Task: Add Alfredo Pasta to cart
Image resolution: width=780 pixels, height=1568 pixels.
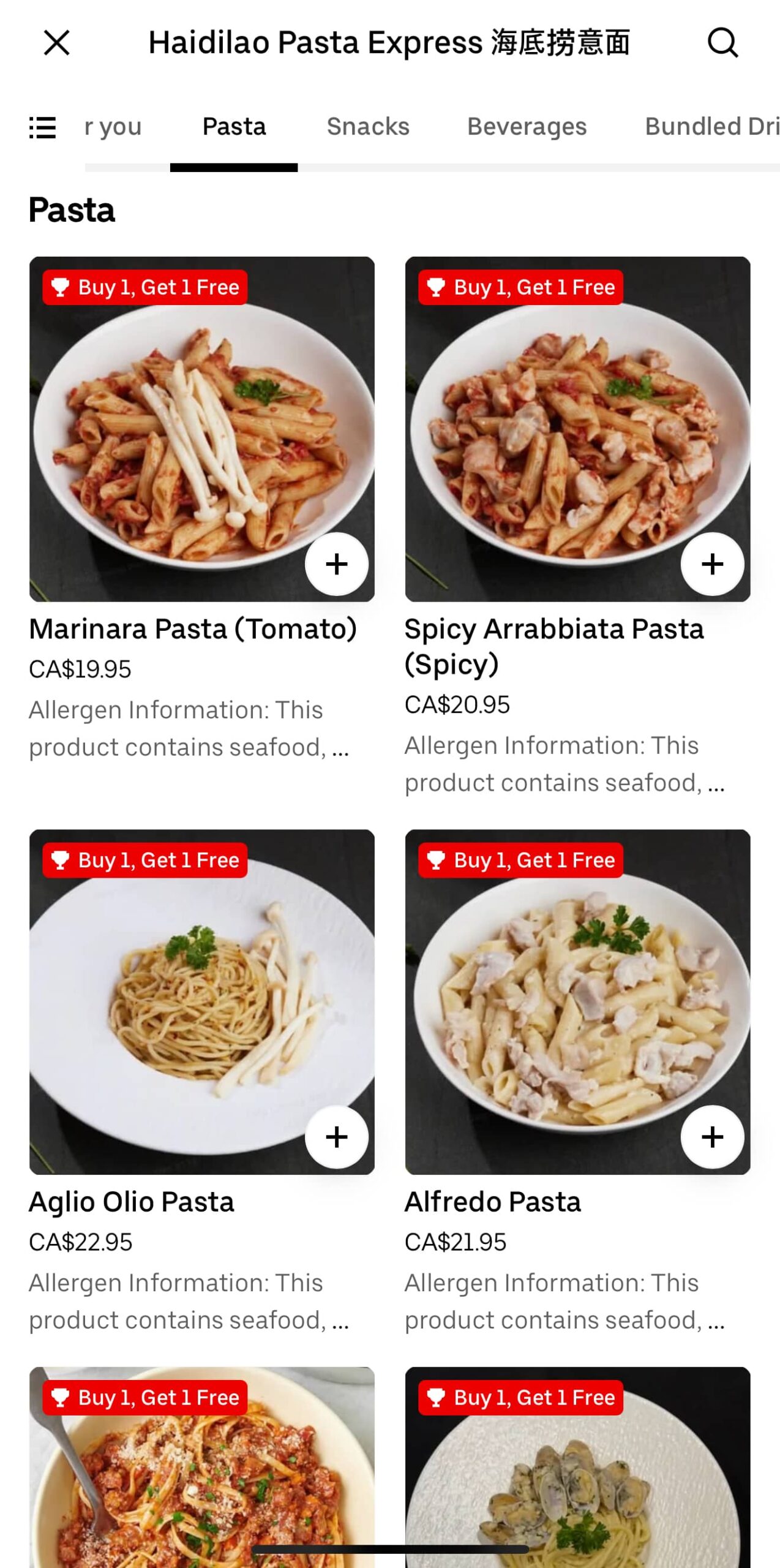Action: [712, 1137]
